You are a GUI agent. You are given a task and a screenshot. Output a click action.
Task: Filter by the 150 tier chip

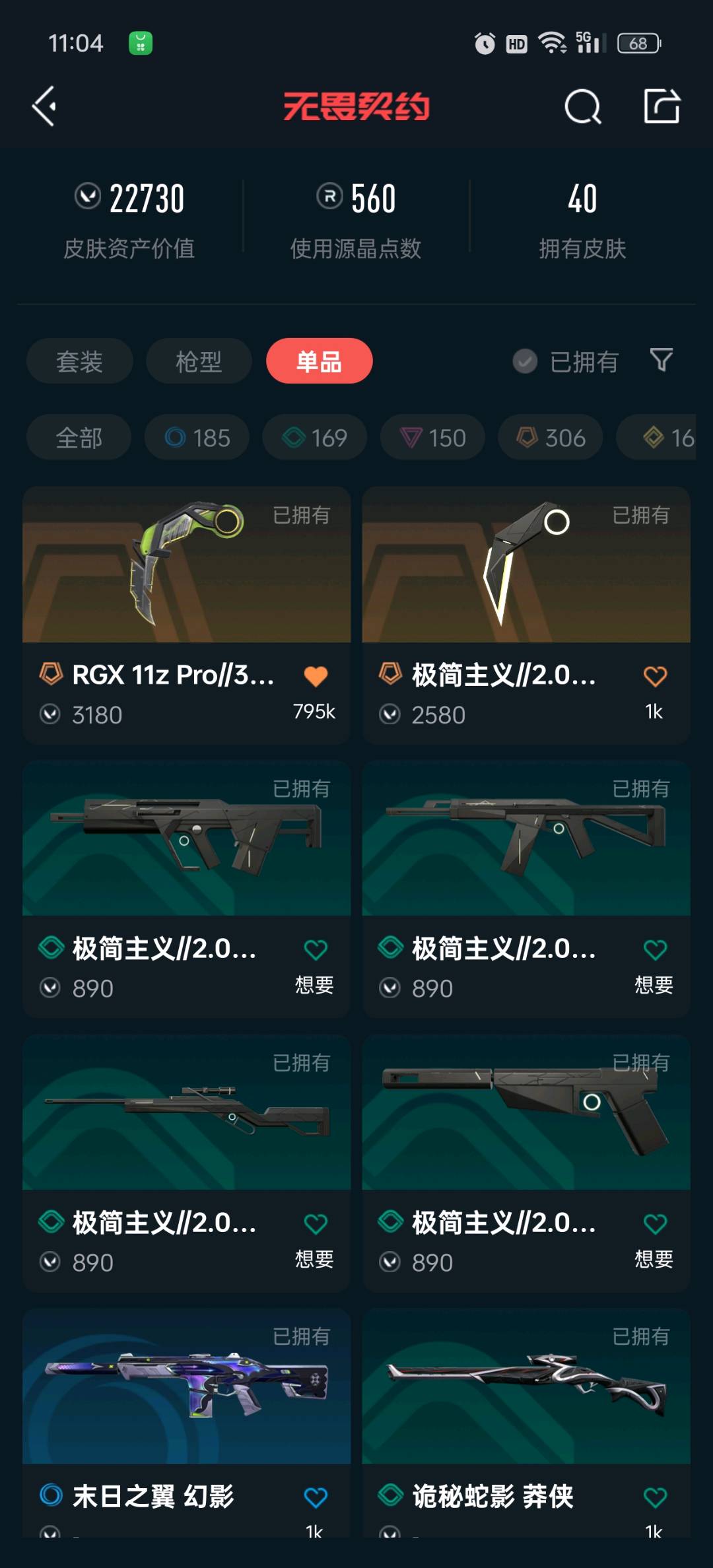tap(432, 437)
